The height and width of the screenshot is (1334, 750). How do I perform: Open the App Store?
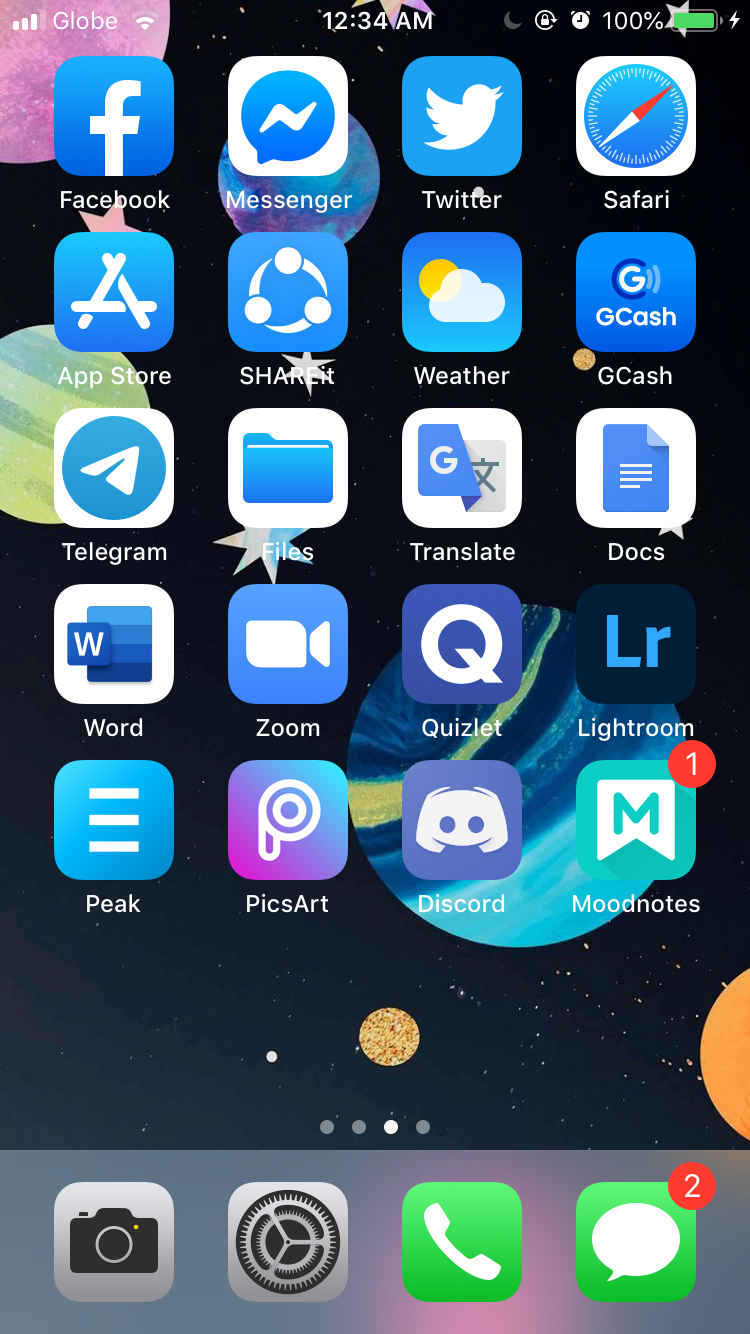tap(114, 292)
